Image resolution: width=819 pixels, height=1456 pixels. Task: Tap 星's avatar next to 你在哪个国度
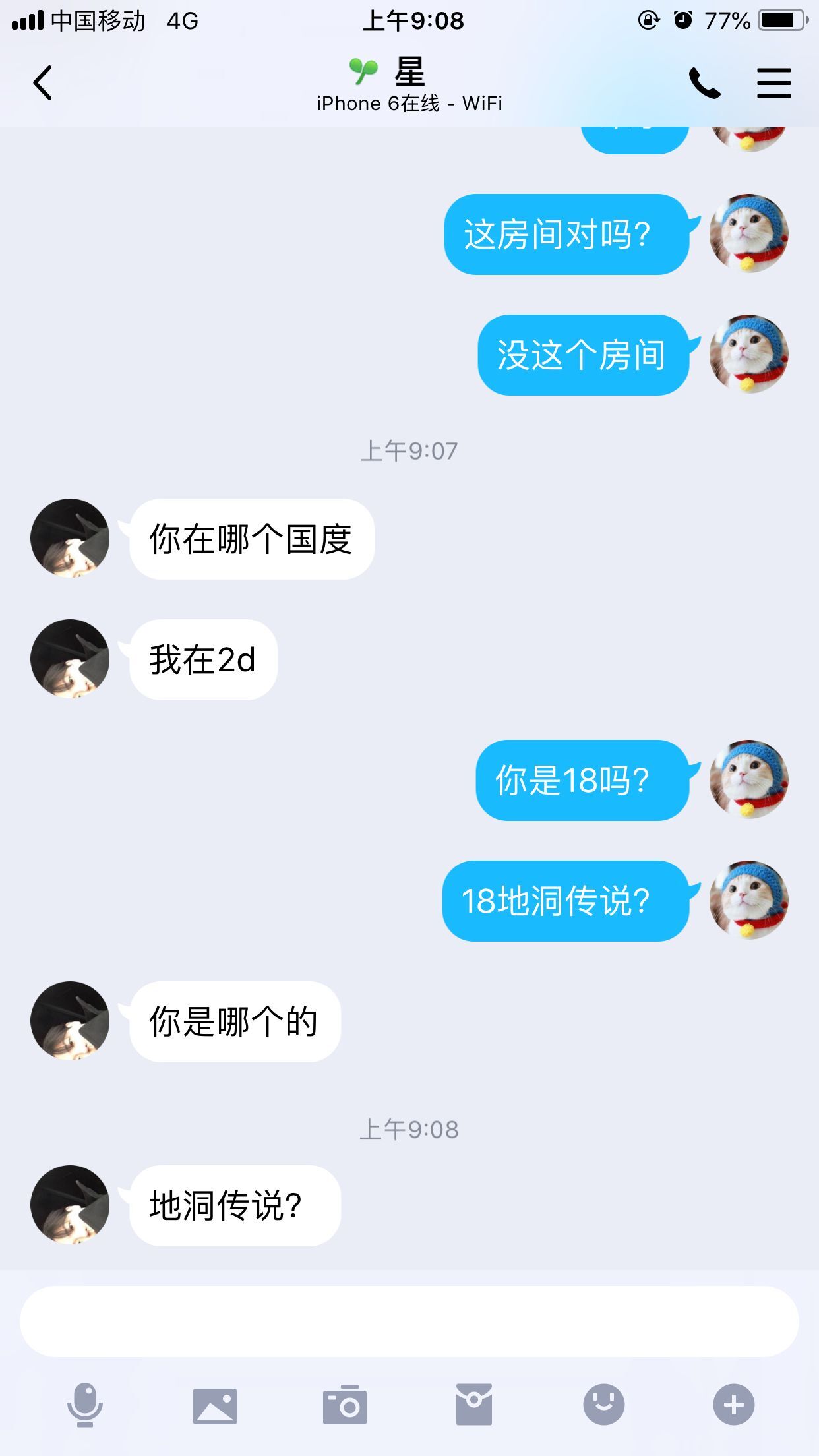tap(70, 538)
